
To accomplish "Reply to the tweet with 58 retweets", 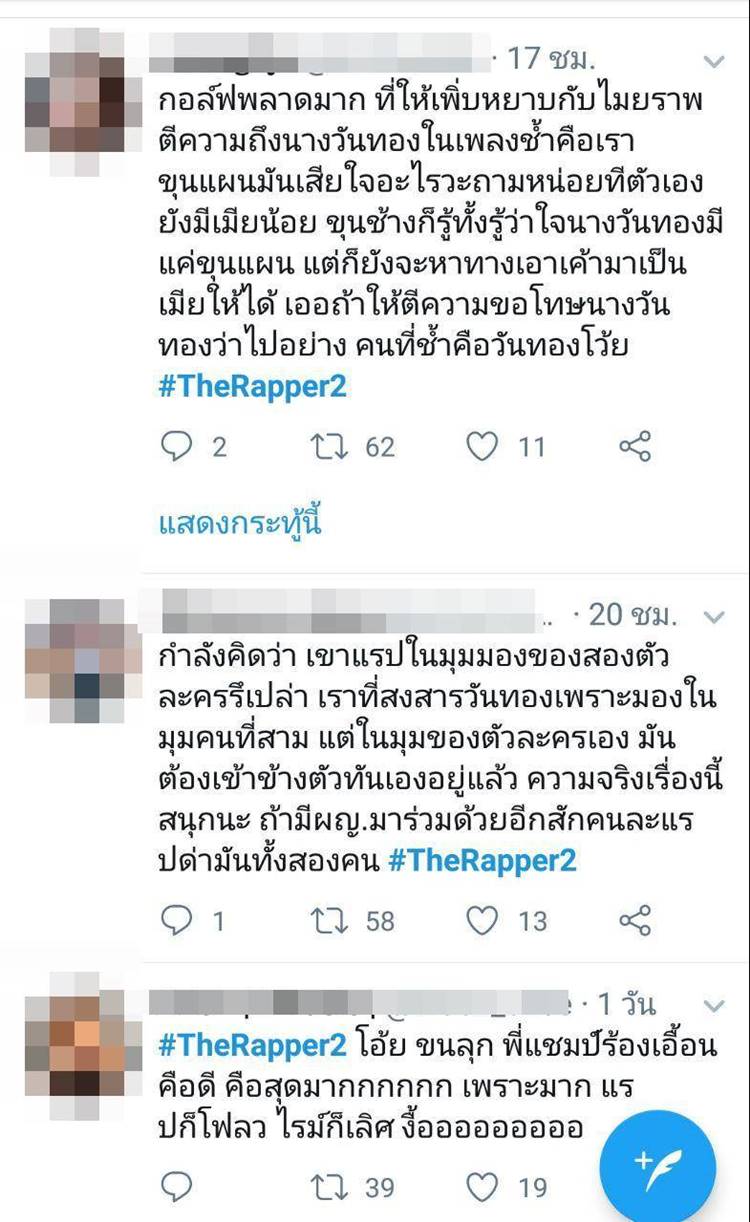I will pyautogui.click(x=176, y=920).
